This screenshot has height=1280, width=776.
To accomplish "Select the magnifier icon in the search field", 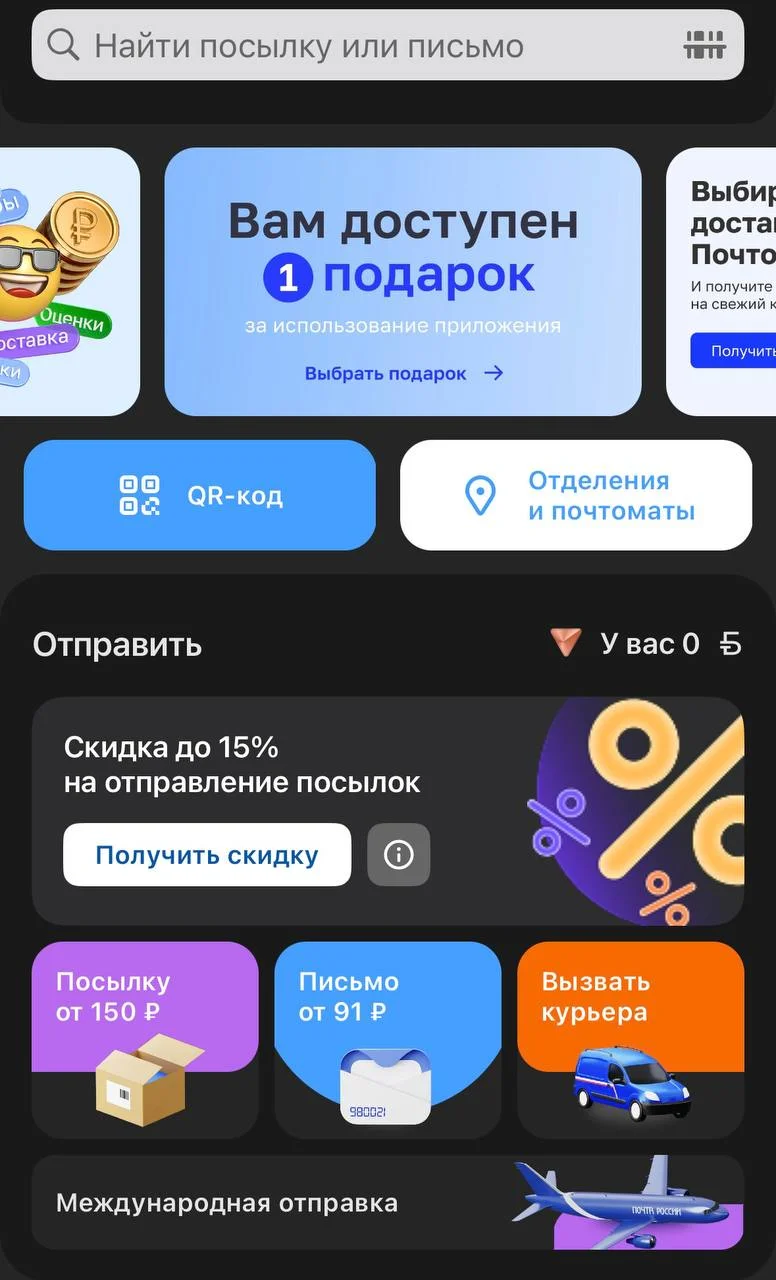I will [x=61, y=45].
